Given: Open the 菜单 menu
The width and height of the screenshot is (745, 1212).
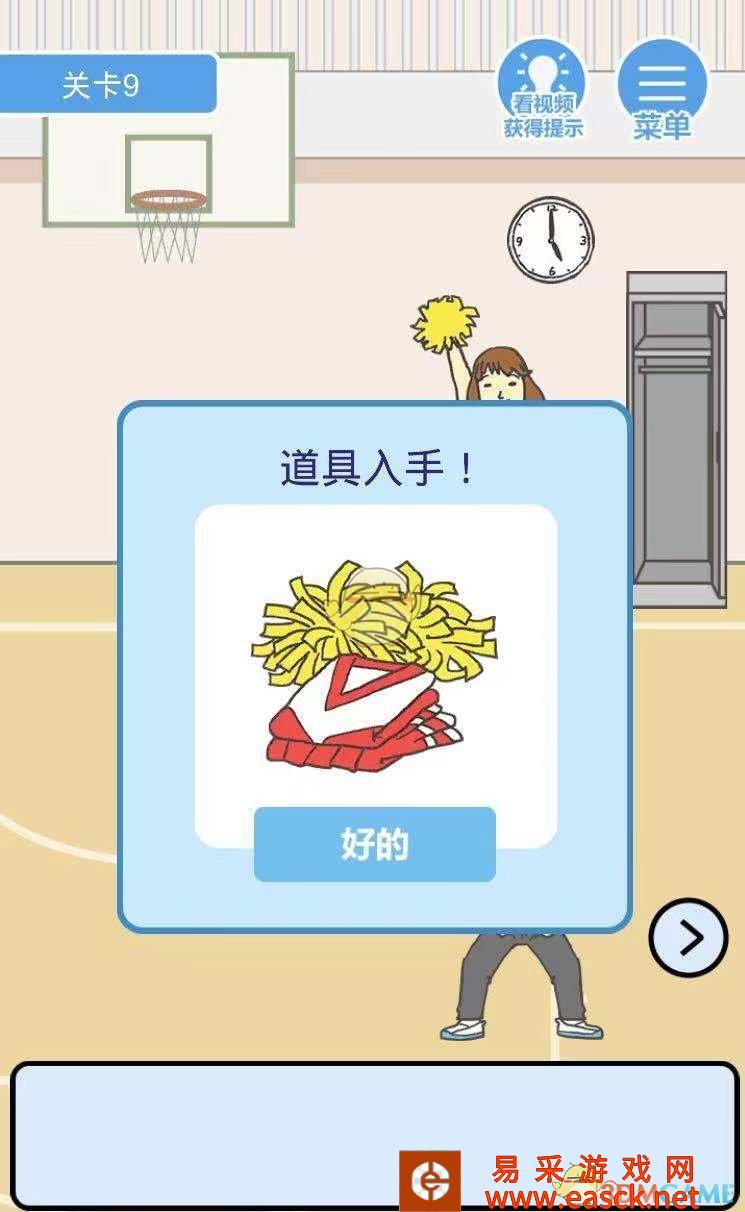Looking at the screenshot, I should coord(662,90).
